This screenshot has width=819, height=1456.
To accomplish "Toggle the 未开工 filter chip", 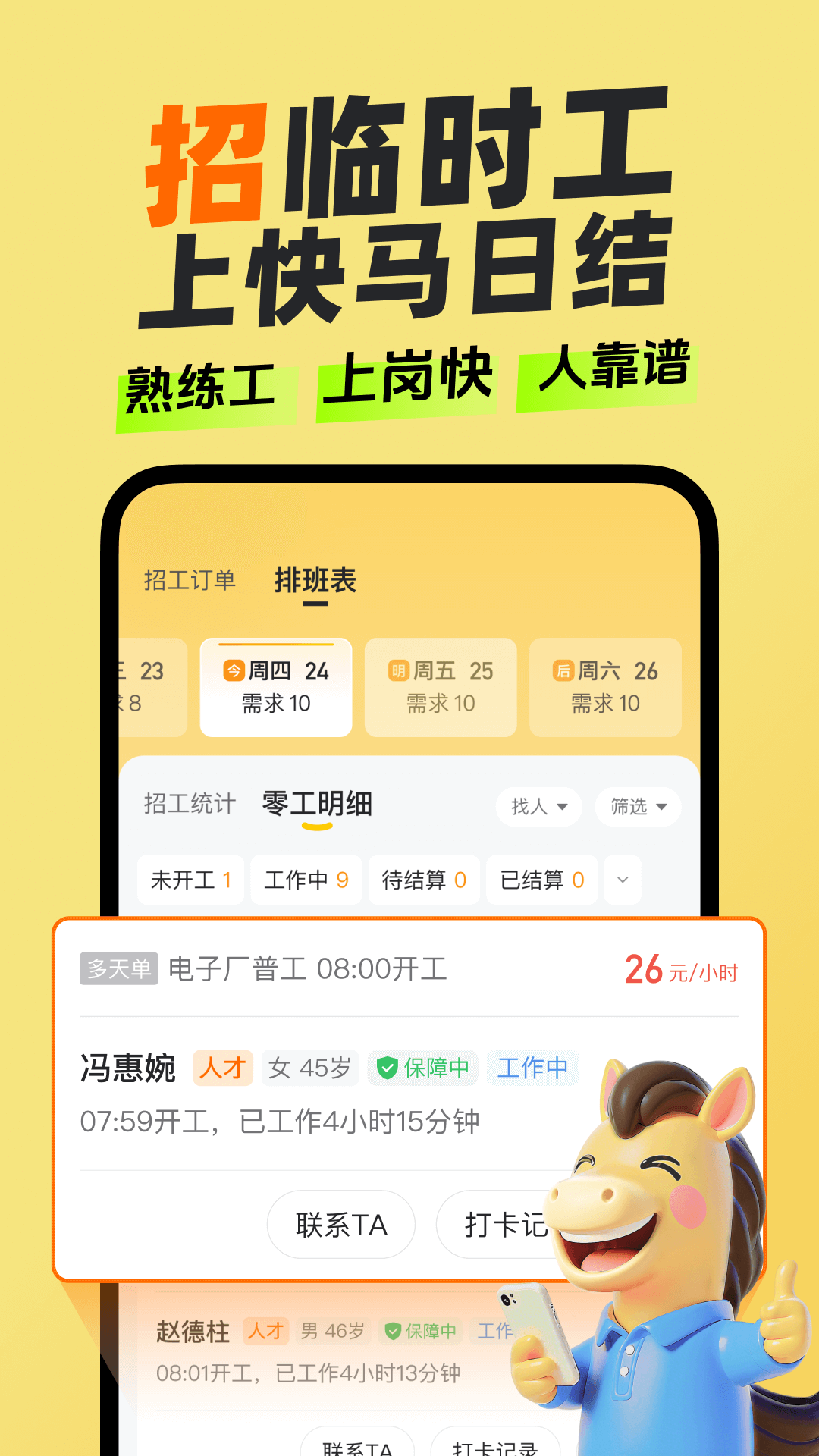I will tap(190, 880).
